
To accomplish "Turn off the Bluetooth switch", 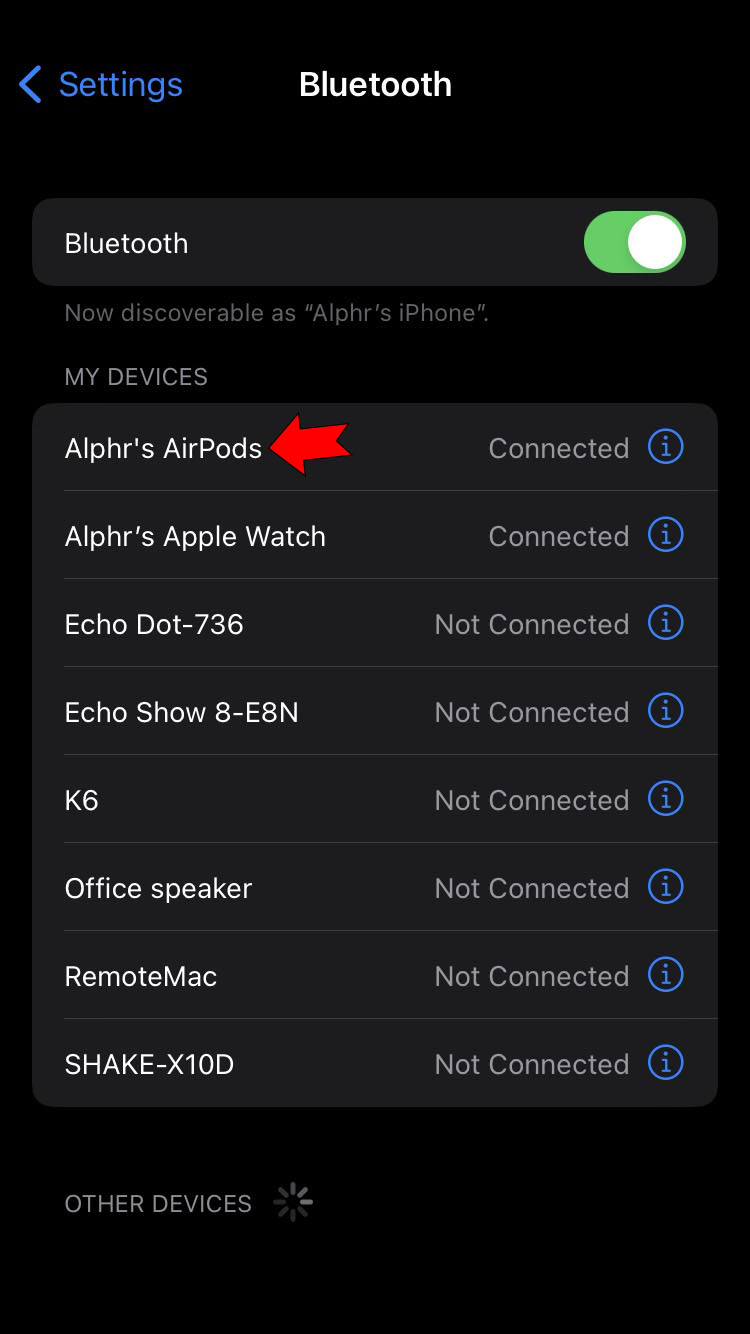I will [634, 243].
